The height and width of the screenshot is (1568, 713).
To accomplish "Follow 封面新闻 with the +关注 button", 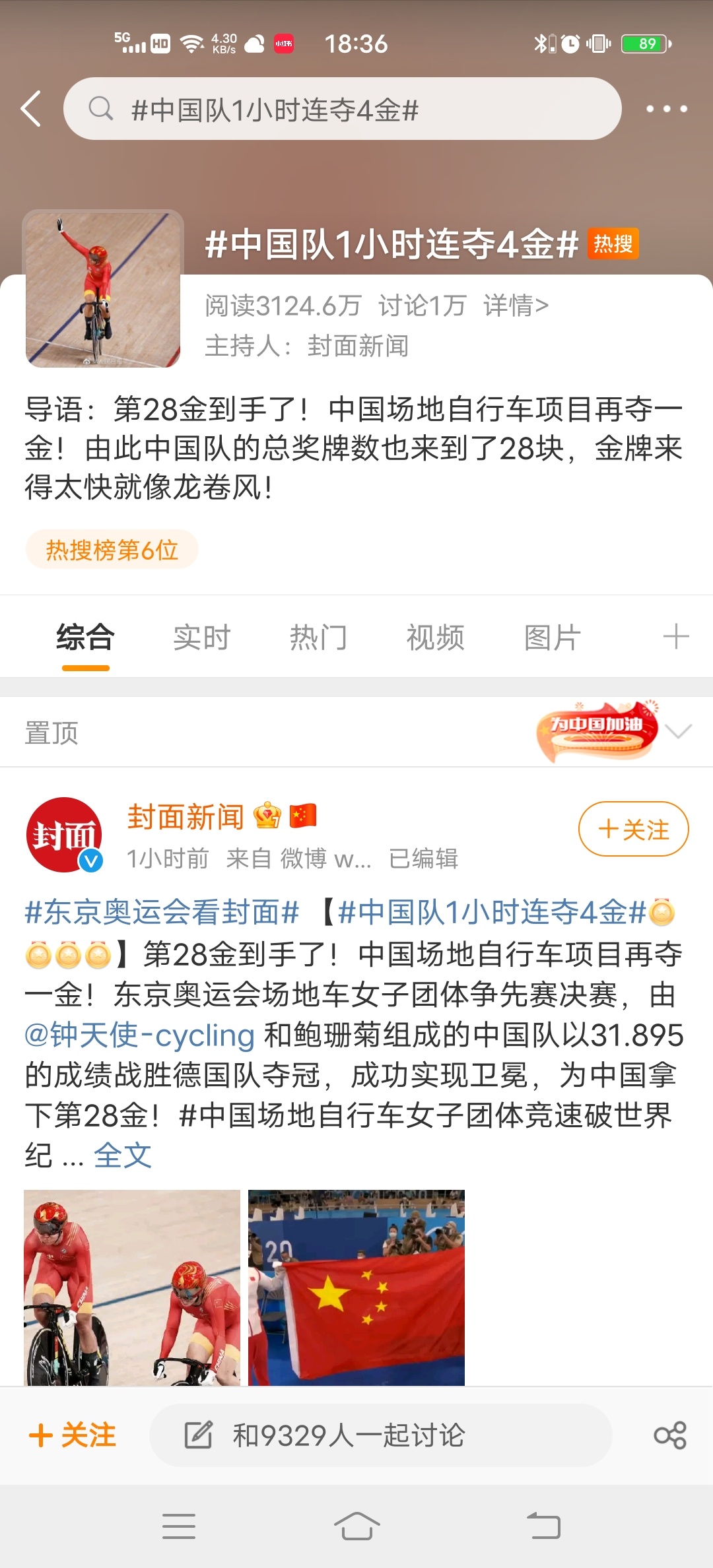I will point(633,829).
